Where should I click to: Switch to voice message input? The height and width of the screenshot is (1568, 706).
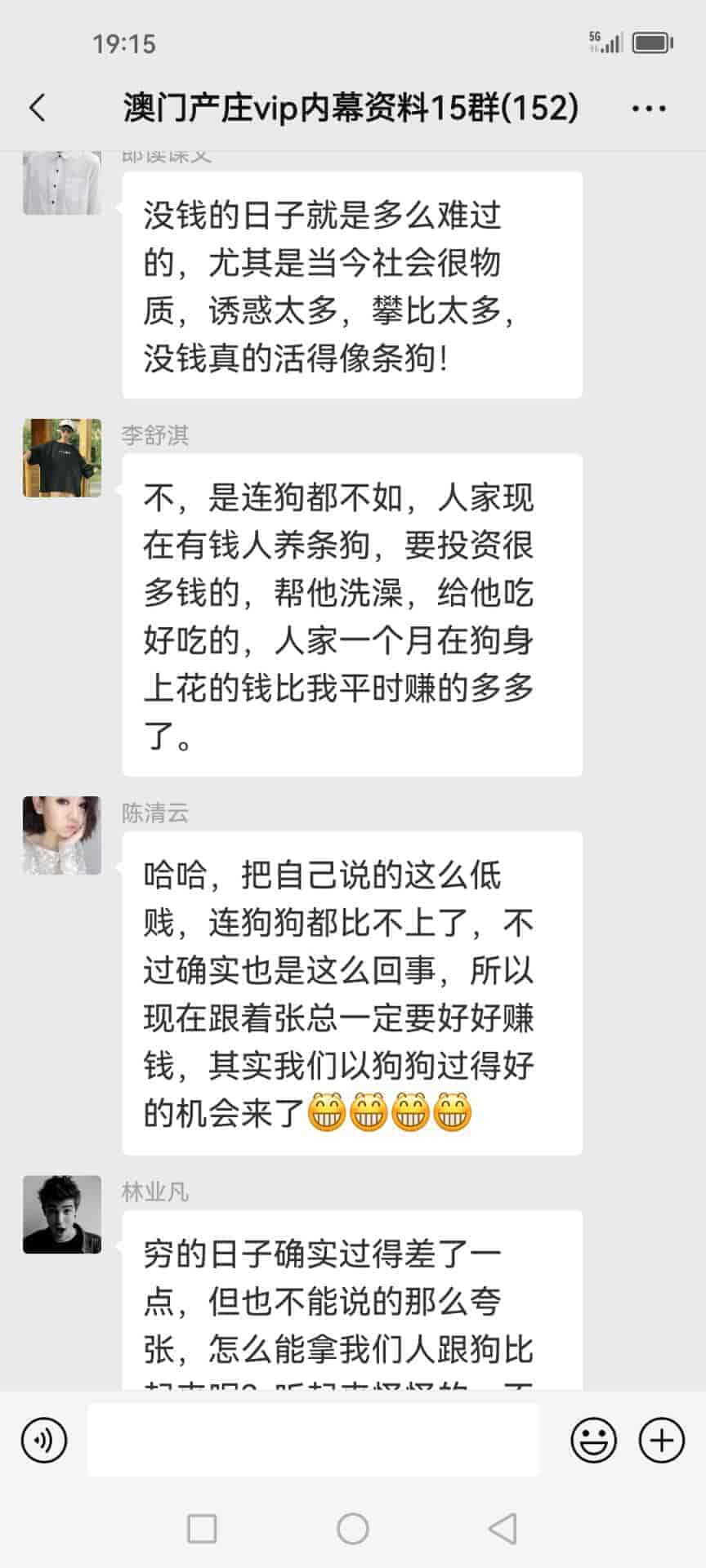(x=44, y=1440)
